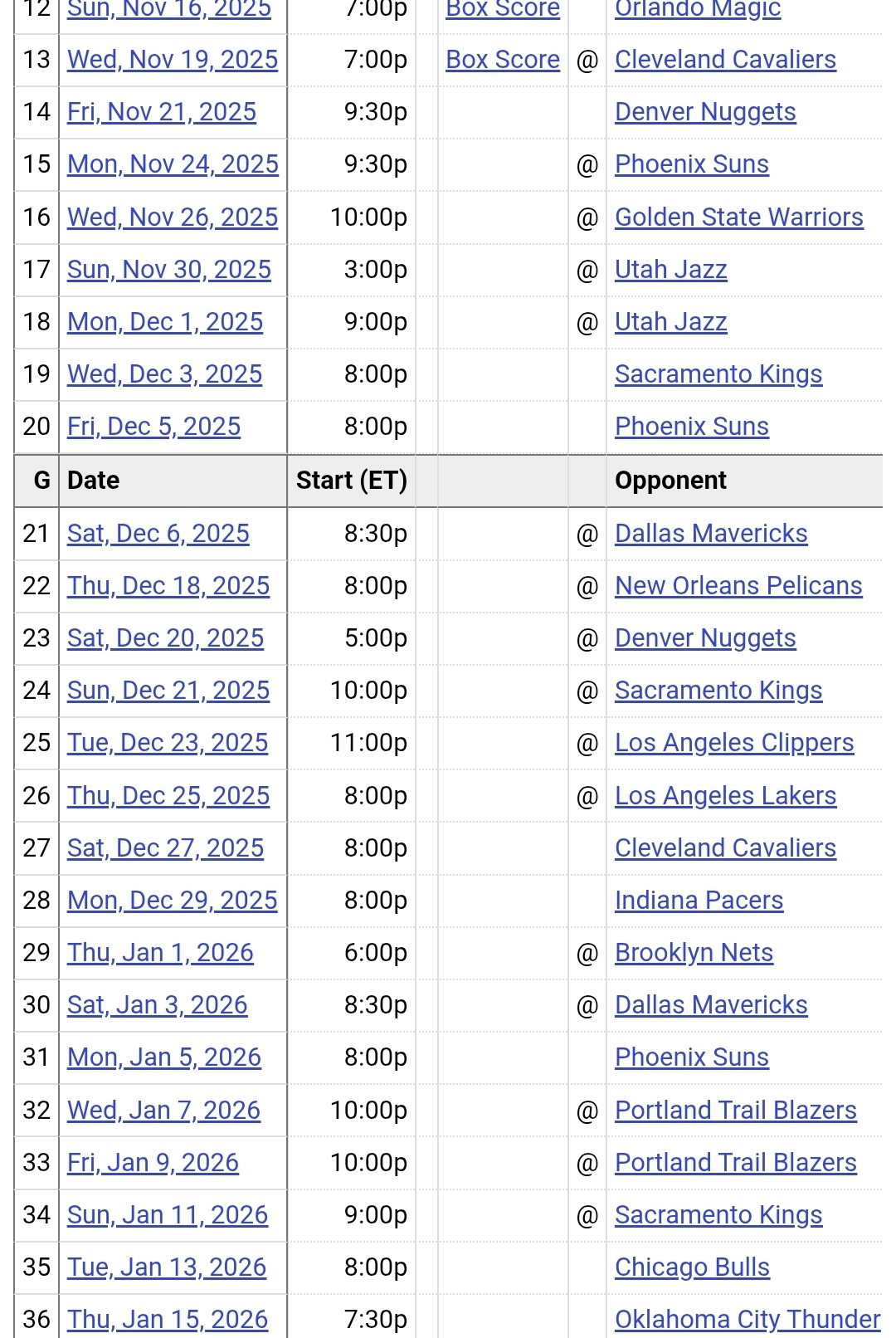Screen dimensions: 896x1338
Task: Select the Thu, Dec 25, 2025 date
Action: pos(168,796)
